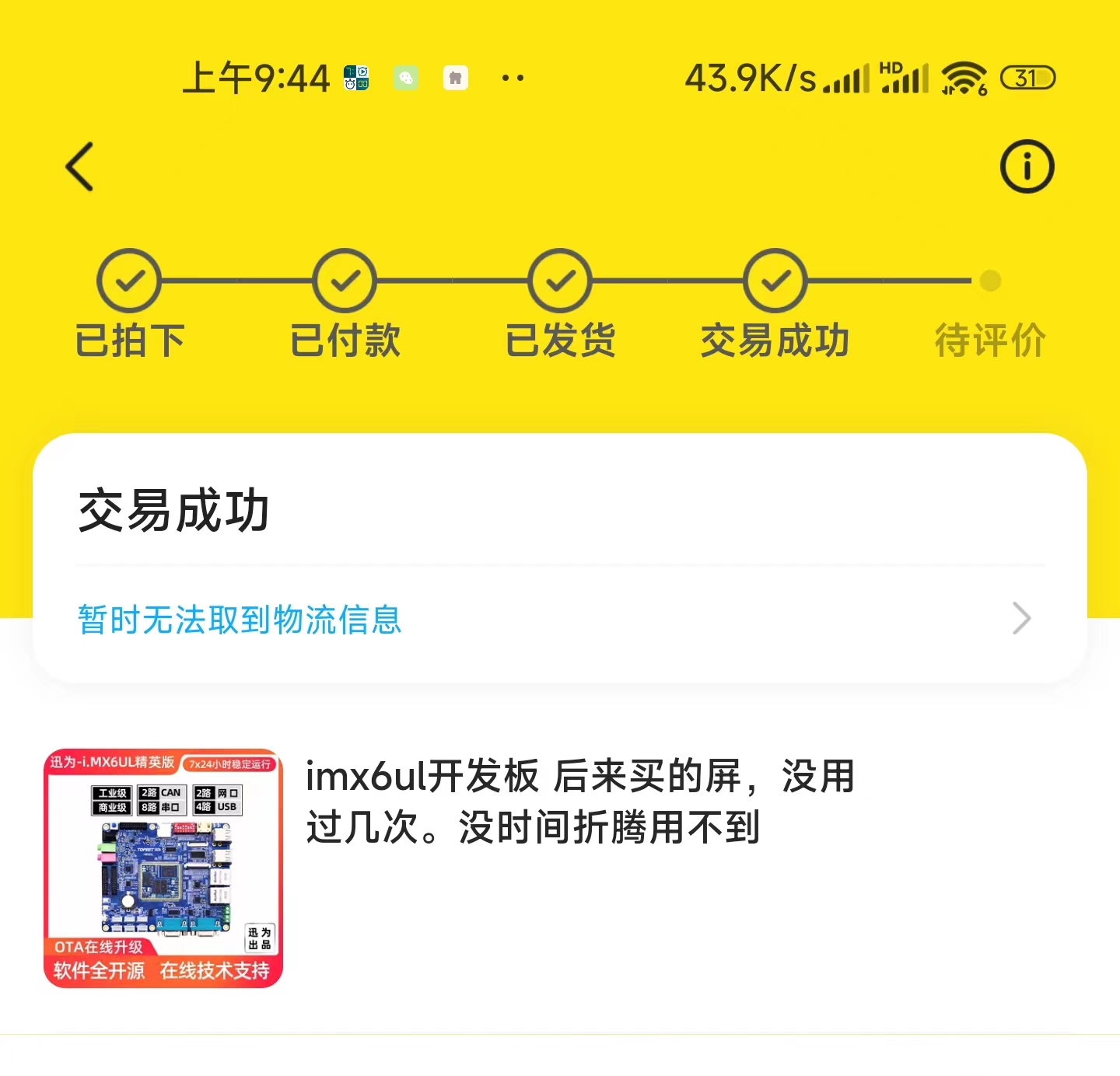Open the imx6ul开发板 product image
The image size is (1120, 1076).
pyautogui.click(x=163, y=868)
